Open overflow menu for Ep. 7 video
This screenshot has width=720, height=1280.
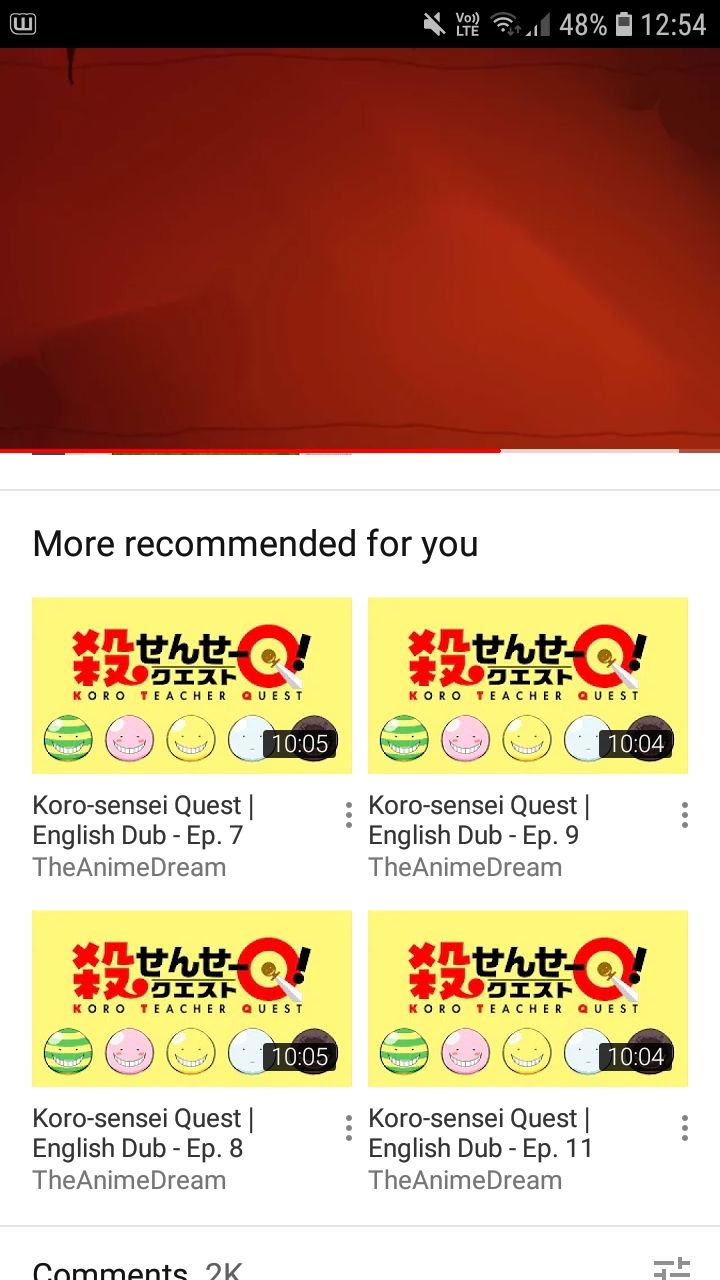click(348, 815)
